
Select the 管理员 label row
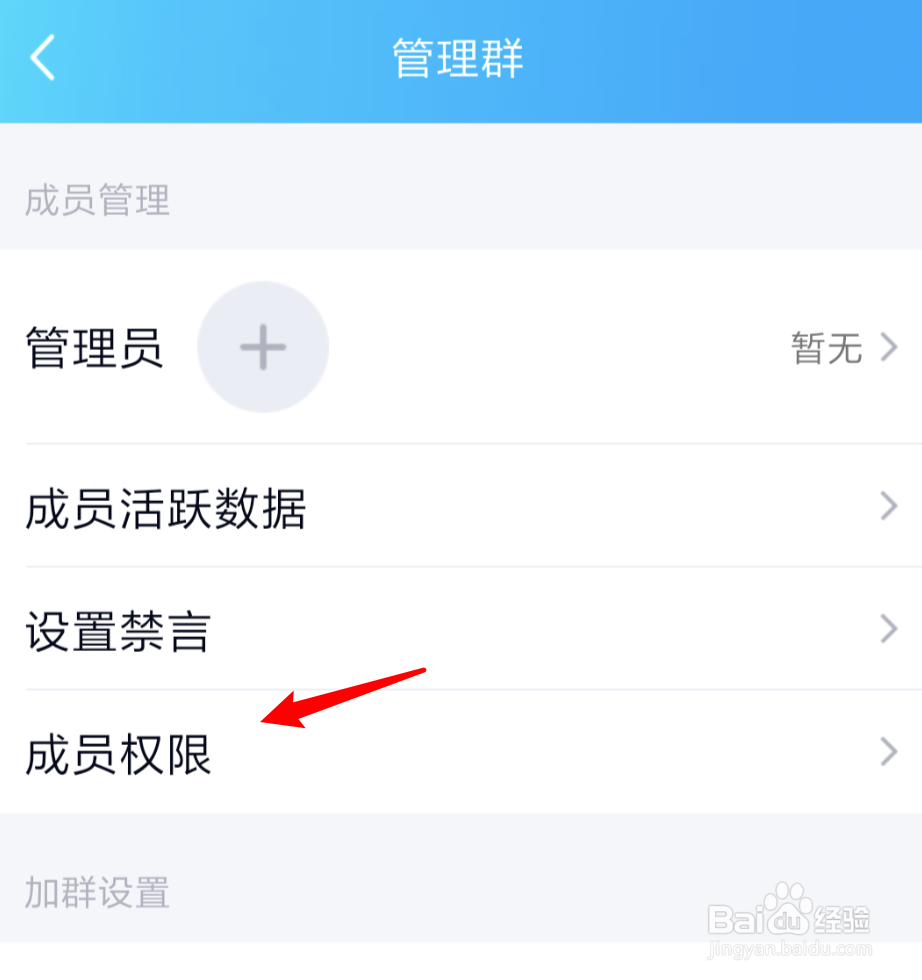(x=93, y=347)
